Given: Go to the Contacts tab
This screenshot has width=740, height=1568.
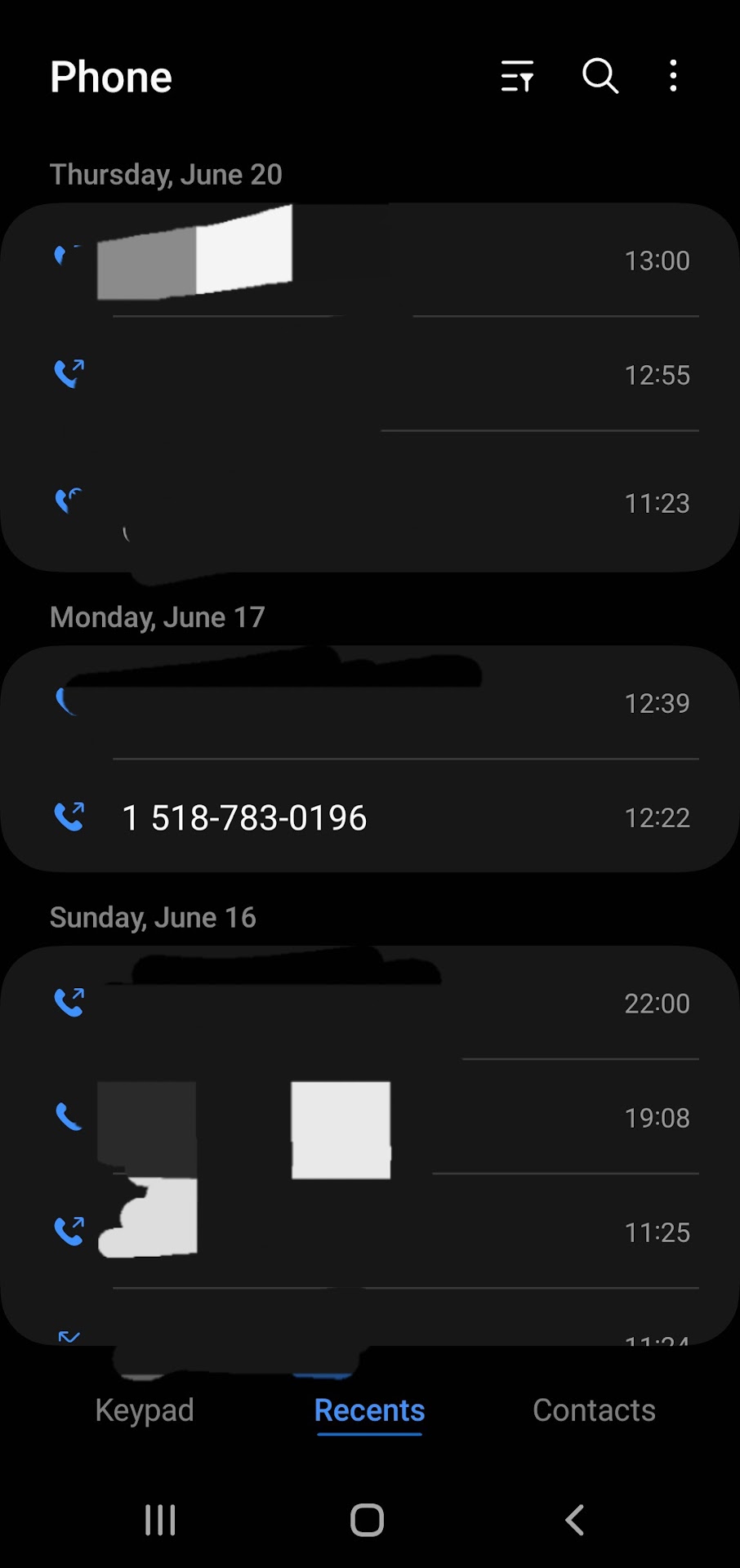Looking at the screenshot, I should [x=594, y=1410].
